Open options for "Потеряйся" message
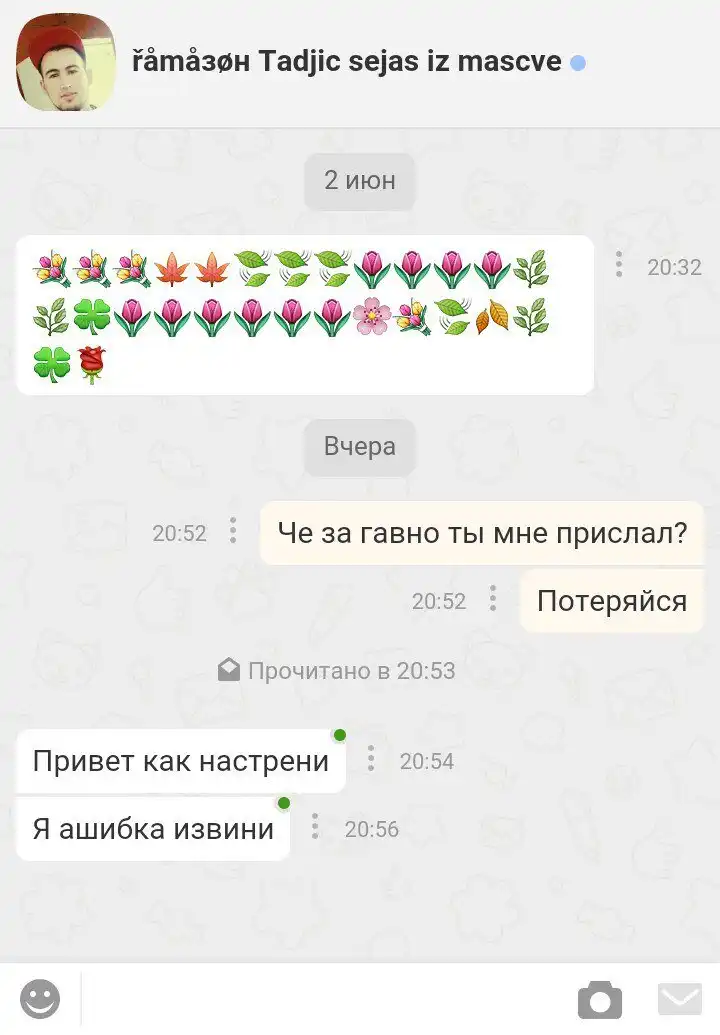The width and height of the screenshot is (720, 1035). [493, 600]
